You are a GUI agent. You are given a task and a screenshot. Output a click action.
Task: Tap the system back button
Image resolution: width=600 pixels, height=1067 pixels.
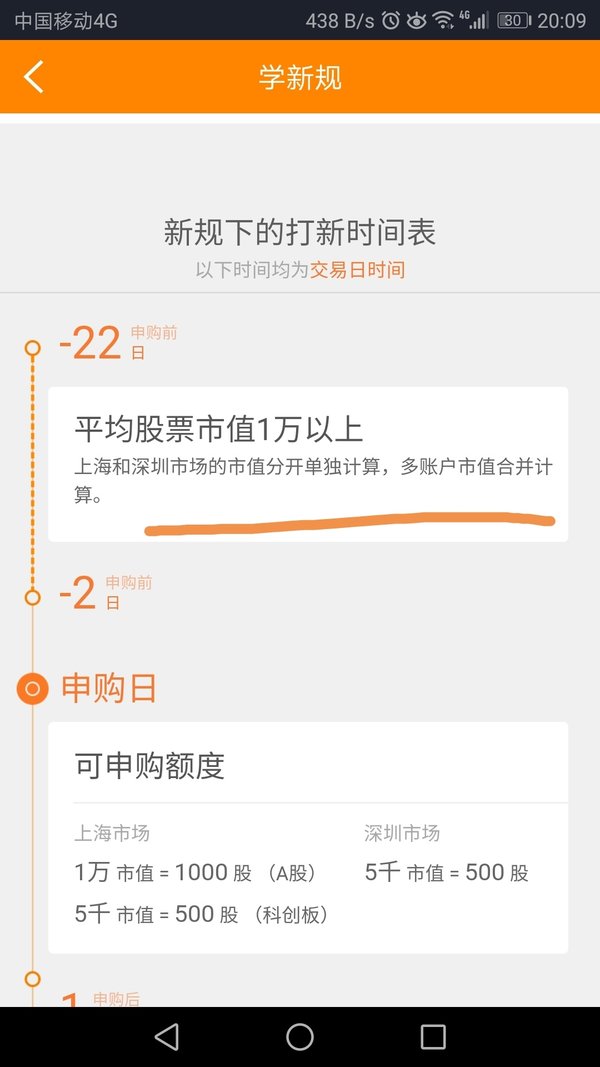tap(167, 1037)
